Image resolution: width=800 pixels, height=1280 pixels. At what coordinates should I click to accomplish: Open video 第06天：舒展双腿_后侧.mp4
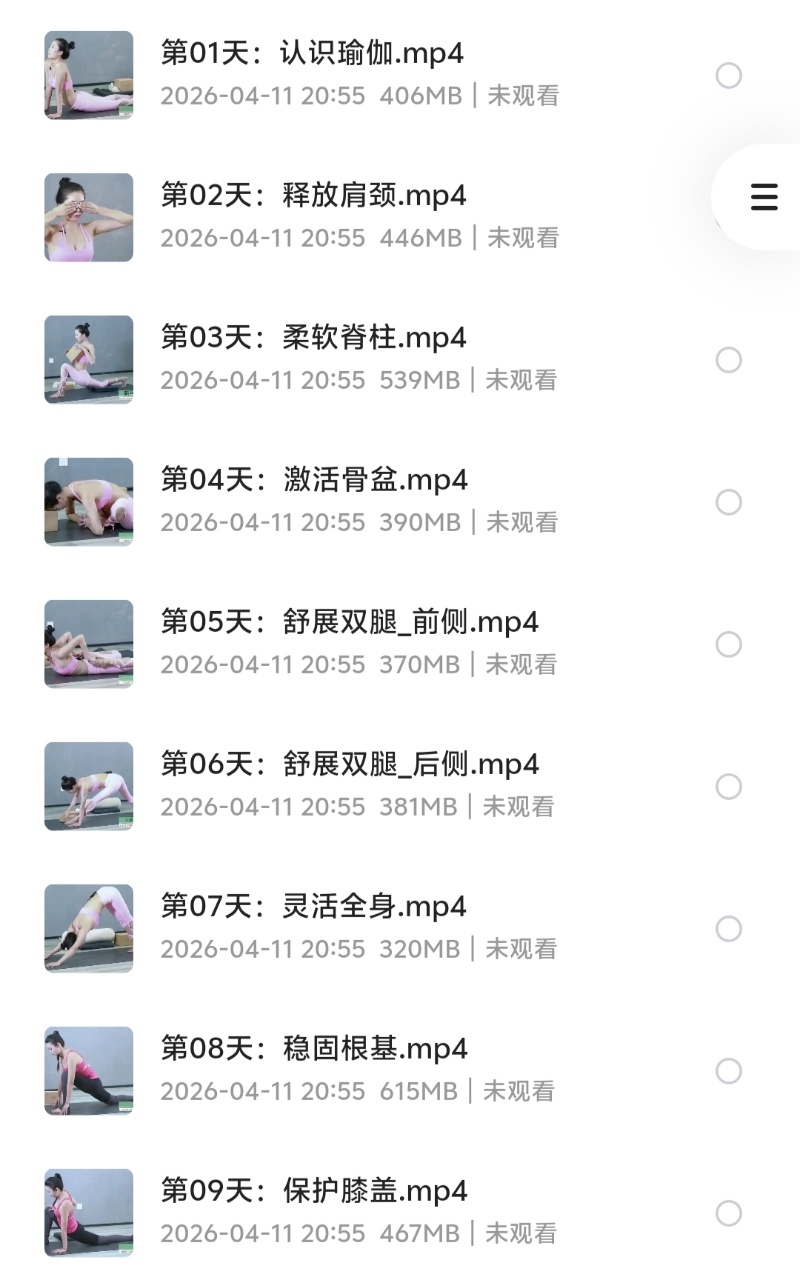[x=350, y=764]
